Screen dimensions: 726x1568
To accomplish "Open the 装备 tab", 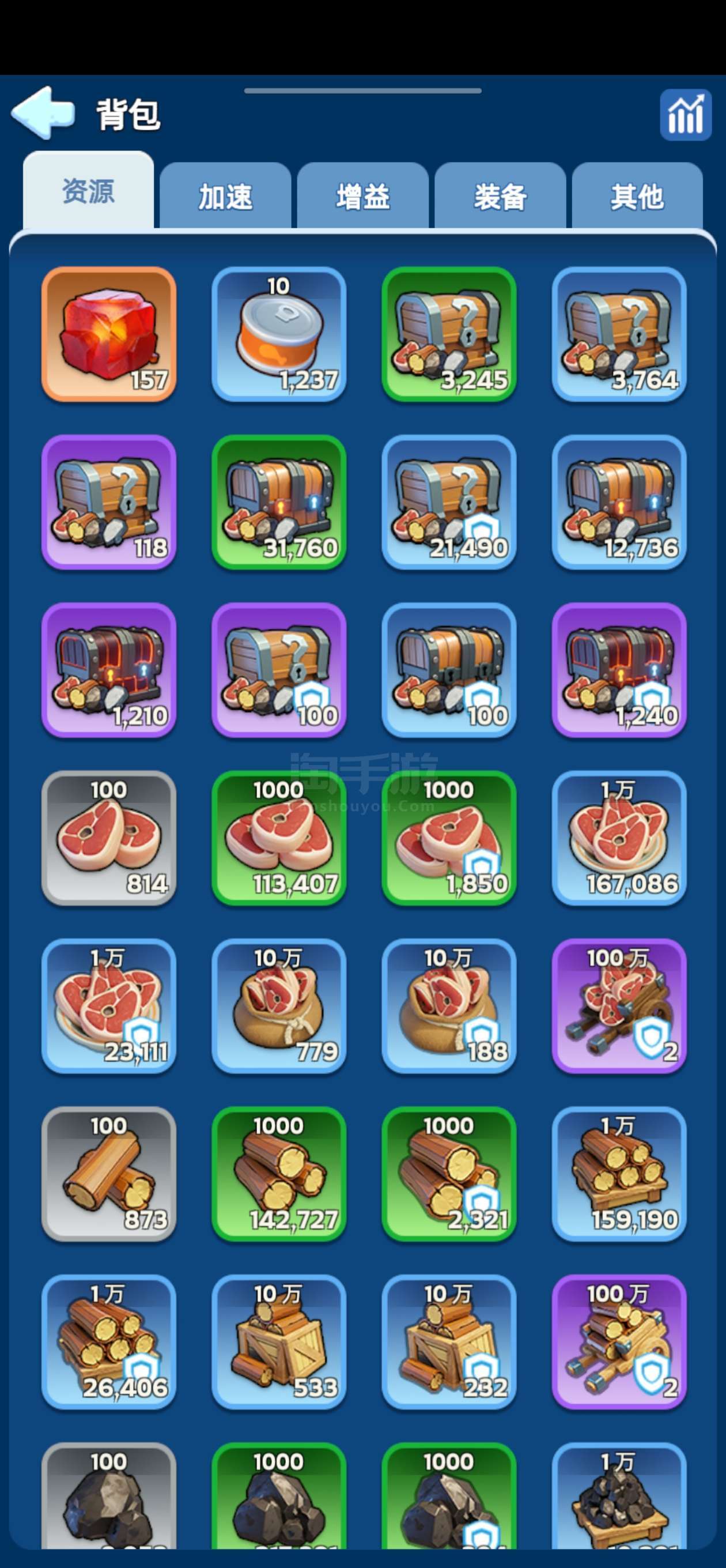I will pyautogui.click(x=500, y=196).
